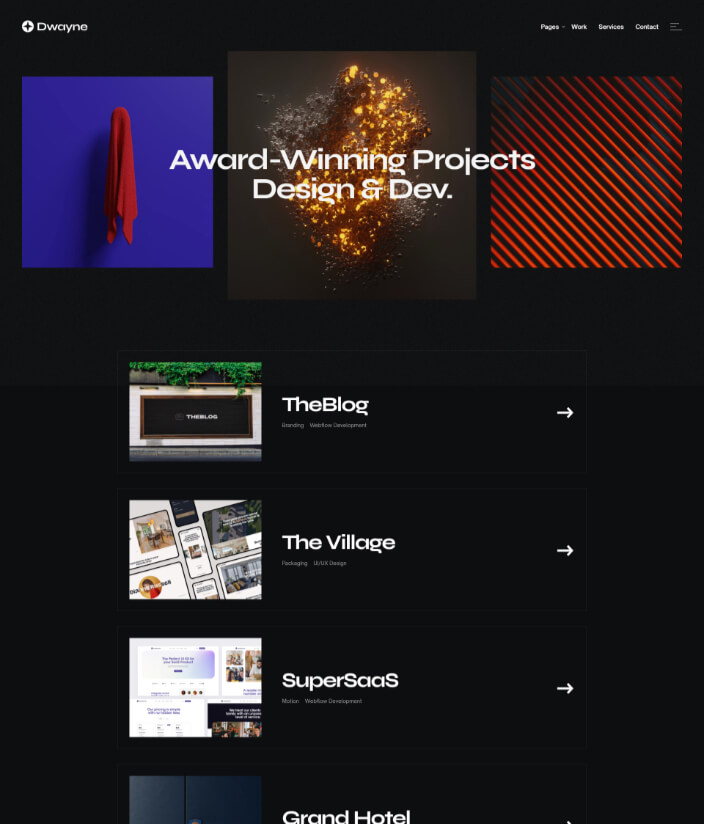Open the hamburger side menu
The height and width of the screenshot is (824, 704).
676,27
